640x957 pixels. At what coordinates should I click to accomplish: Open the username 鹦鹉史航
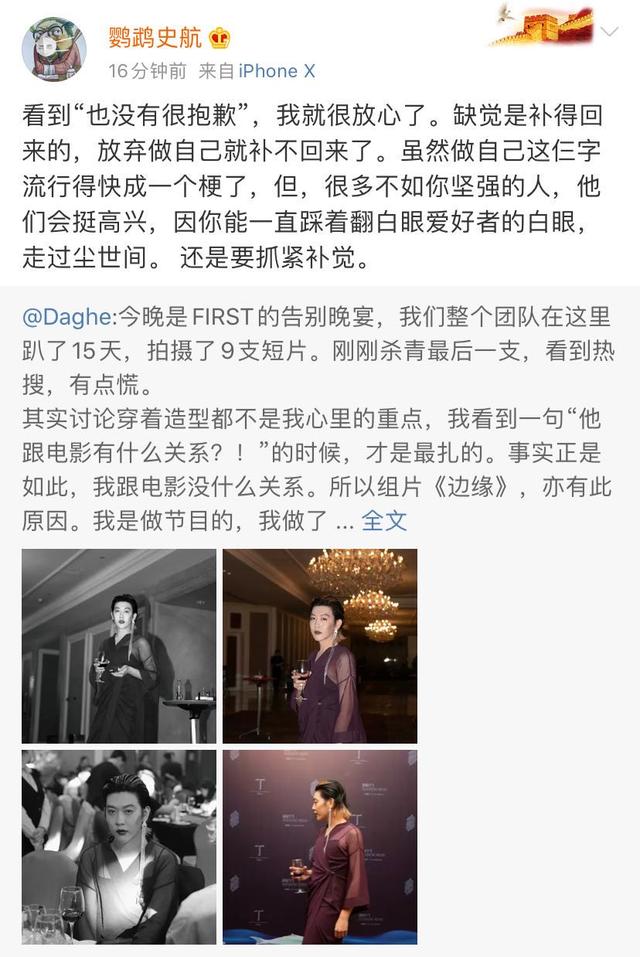[157, 37]
